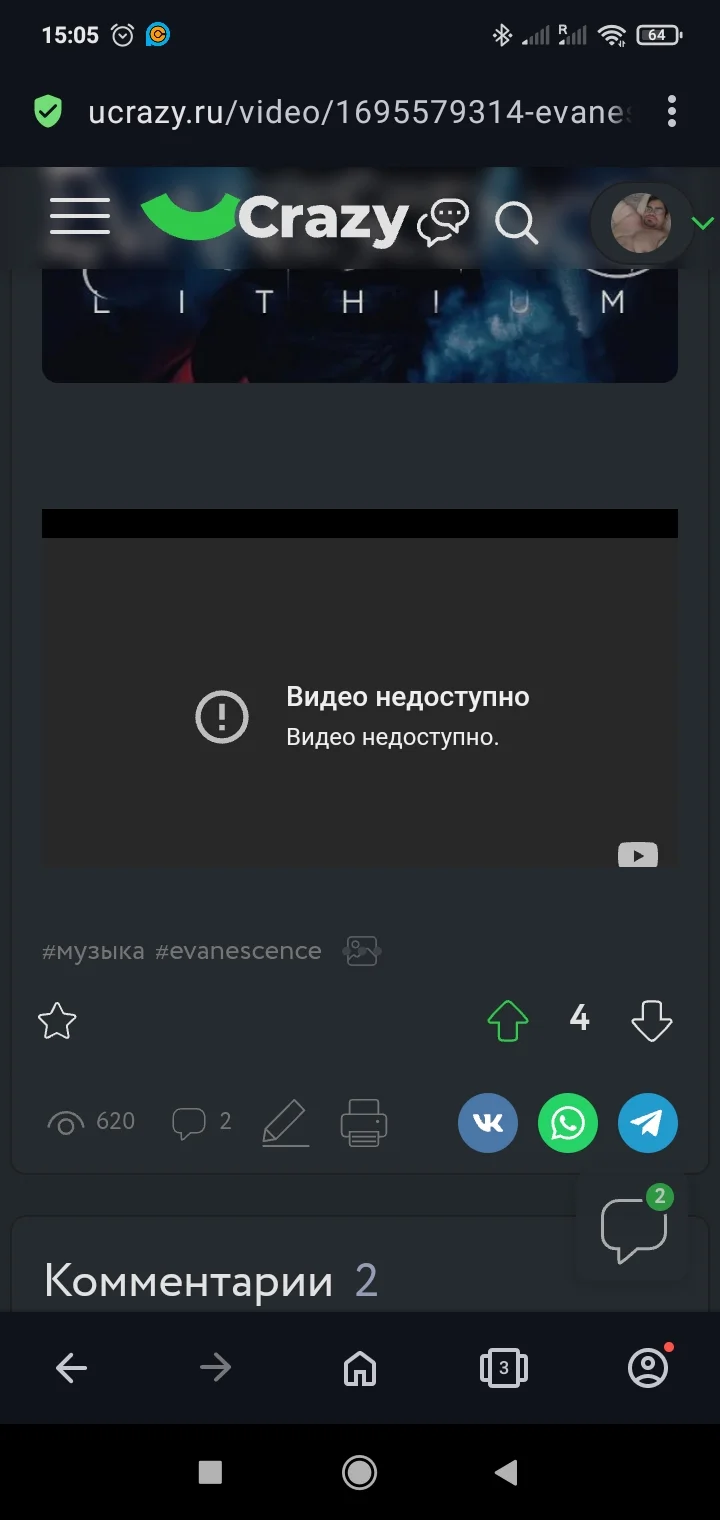The width and height of the screenshot is (720, 1520).
Task: Upvote the post with green arrow
Action: 508,1021
